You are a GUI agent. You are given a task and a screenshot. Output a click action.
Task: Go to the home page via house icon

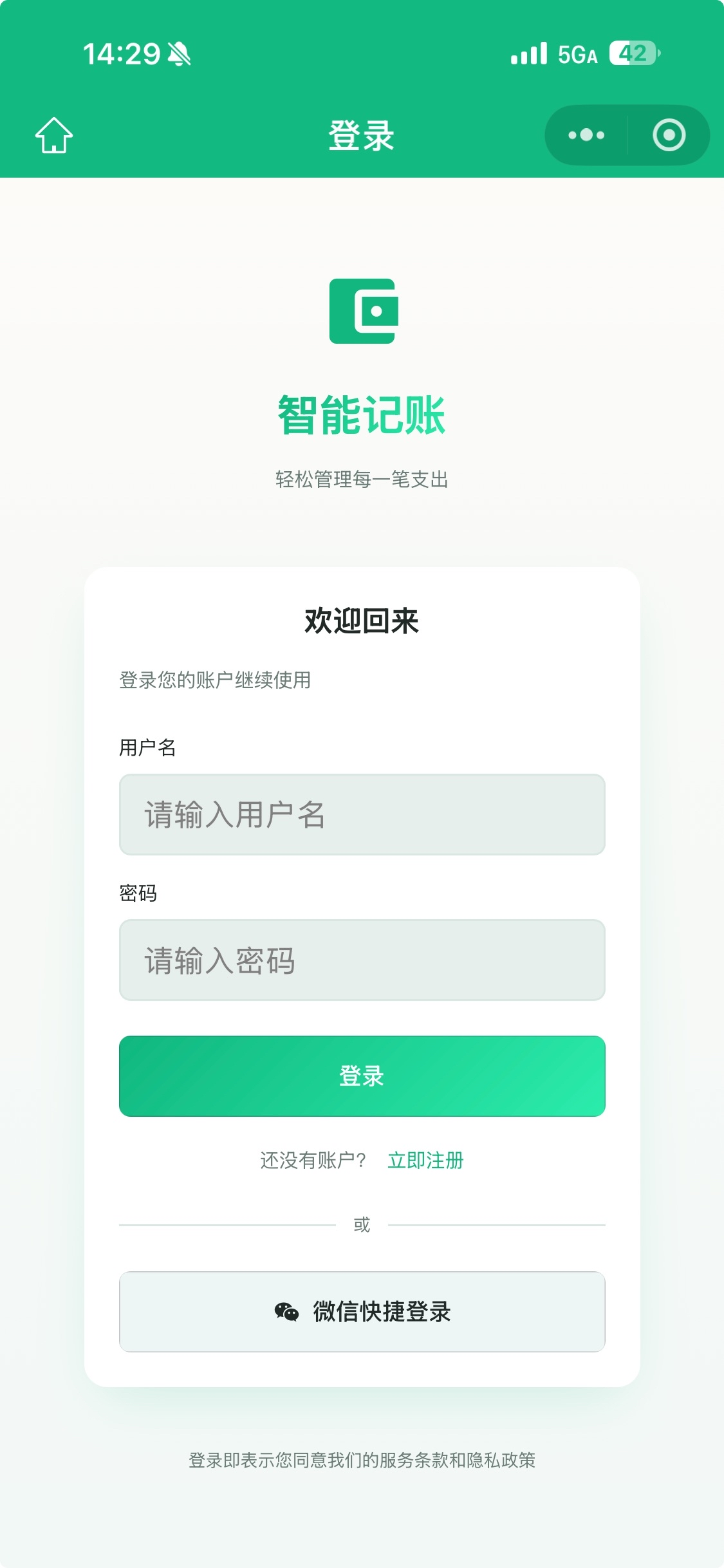53,135
